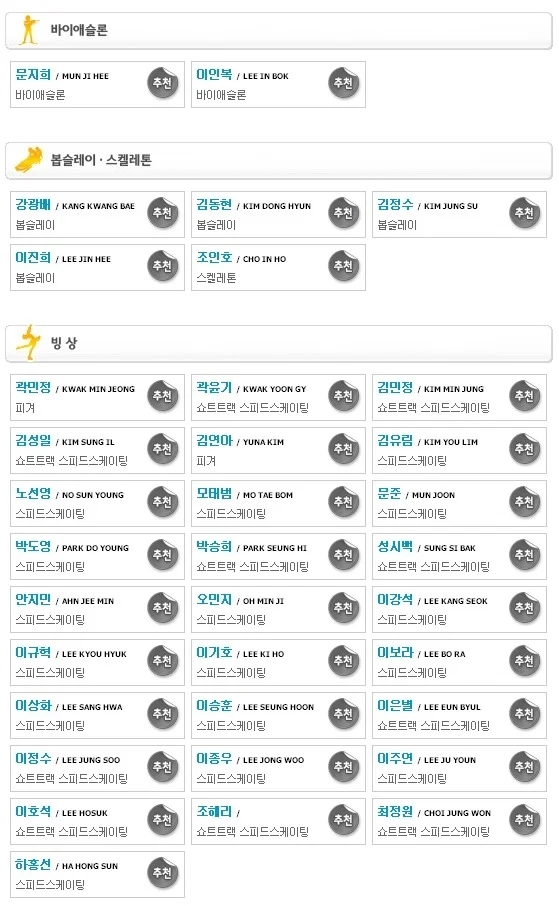The image size is (559, 906).
Task: Recommend speed skater 노선영
Action: tap(162, 502)
